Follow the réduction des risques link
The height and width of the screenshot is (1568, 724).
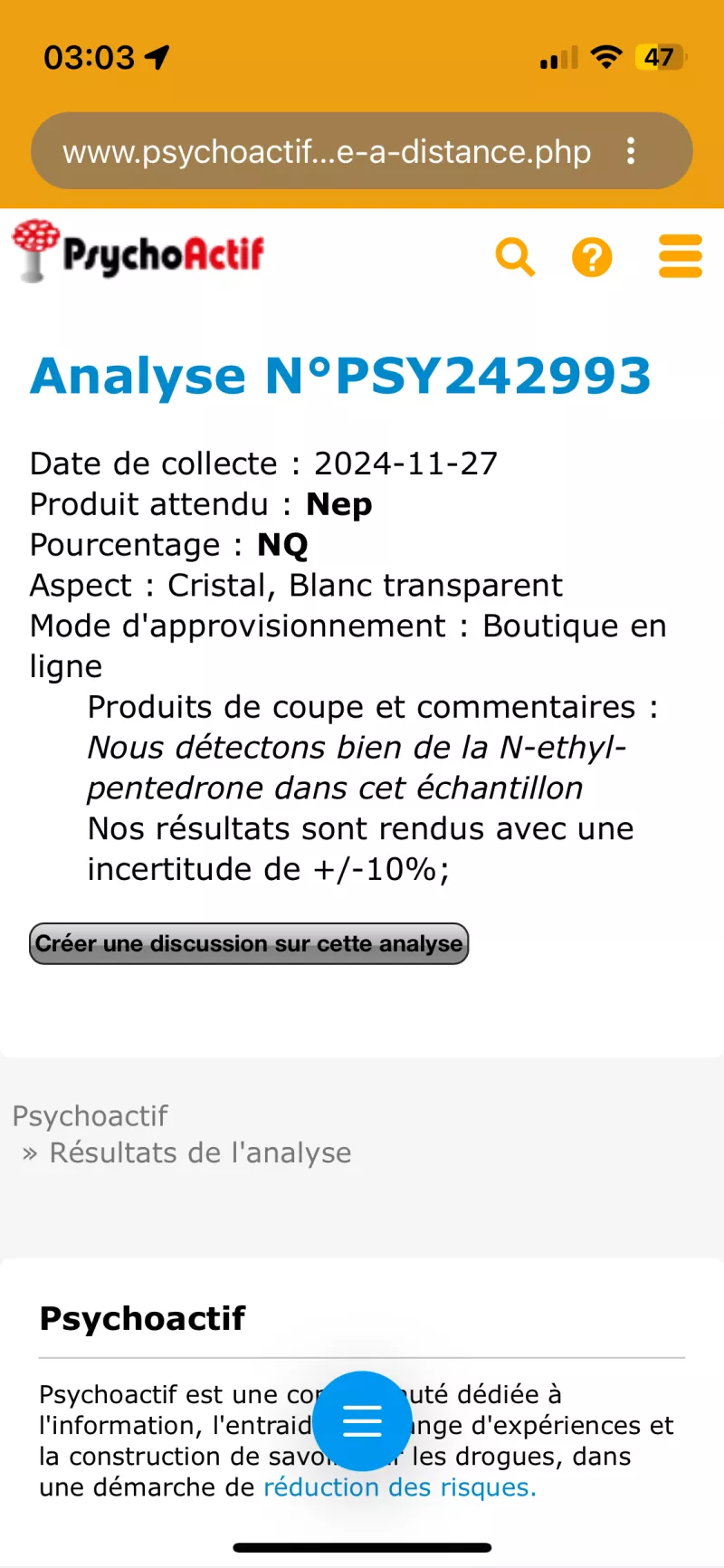point(399,1487)
